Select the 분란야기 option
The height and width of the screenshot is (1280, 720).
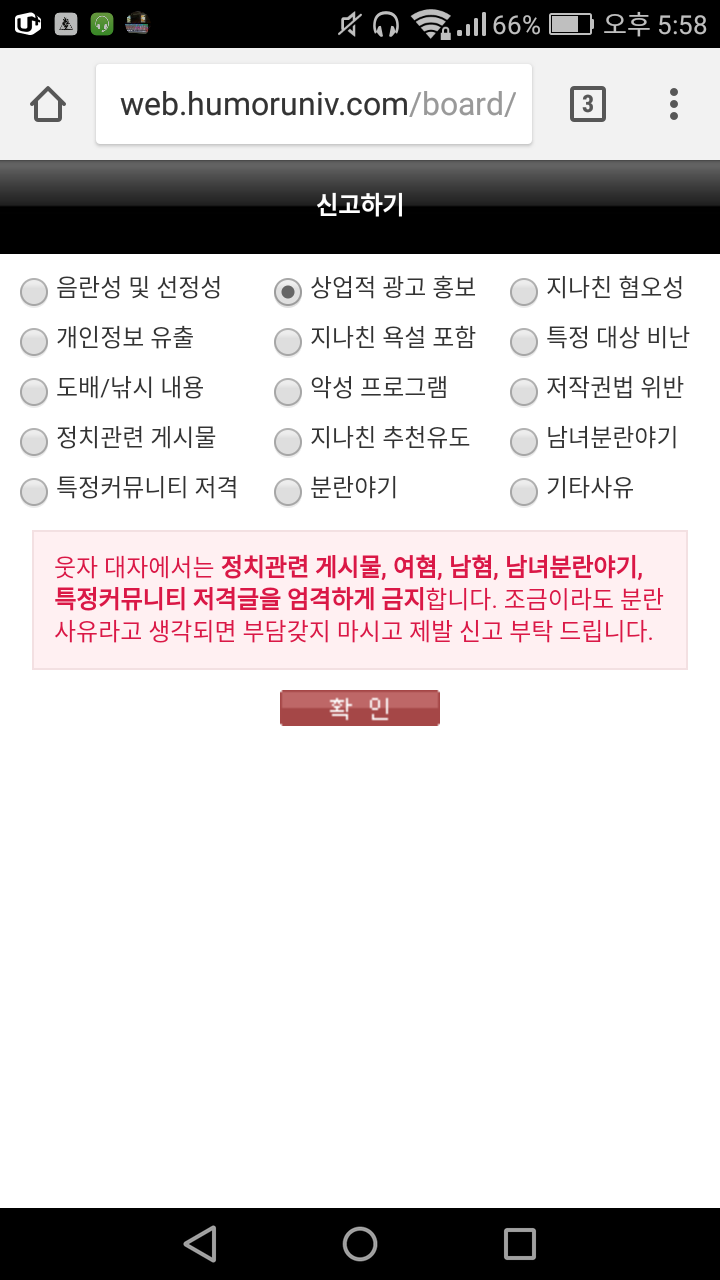click(x=288, y=491)
